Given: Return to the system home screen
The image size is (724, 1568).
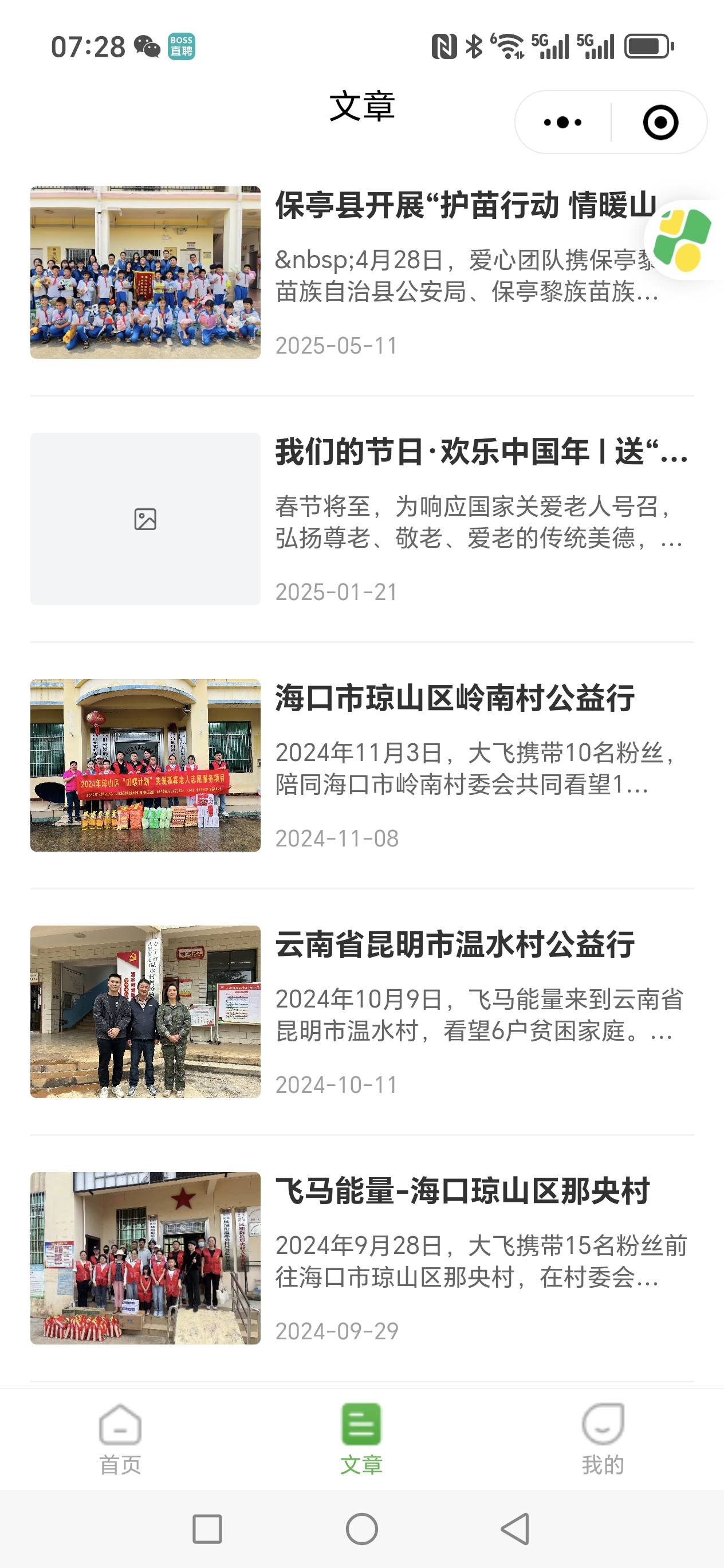Looking at the screenshot, I should pyautogui.click(x=362, y=1528).
